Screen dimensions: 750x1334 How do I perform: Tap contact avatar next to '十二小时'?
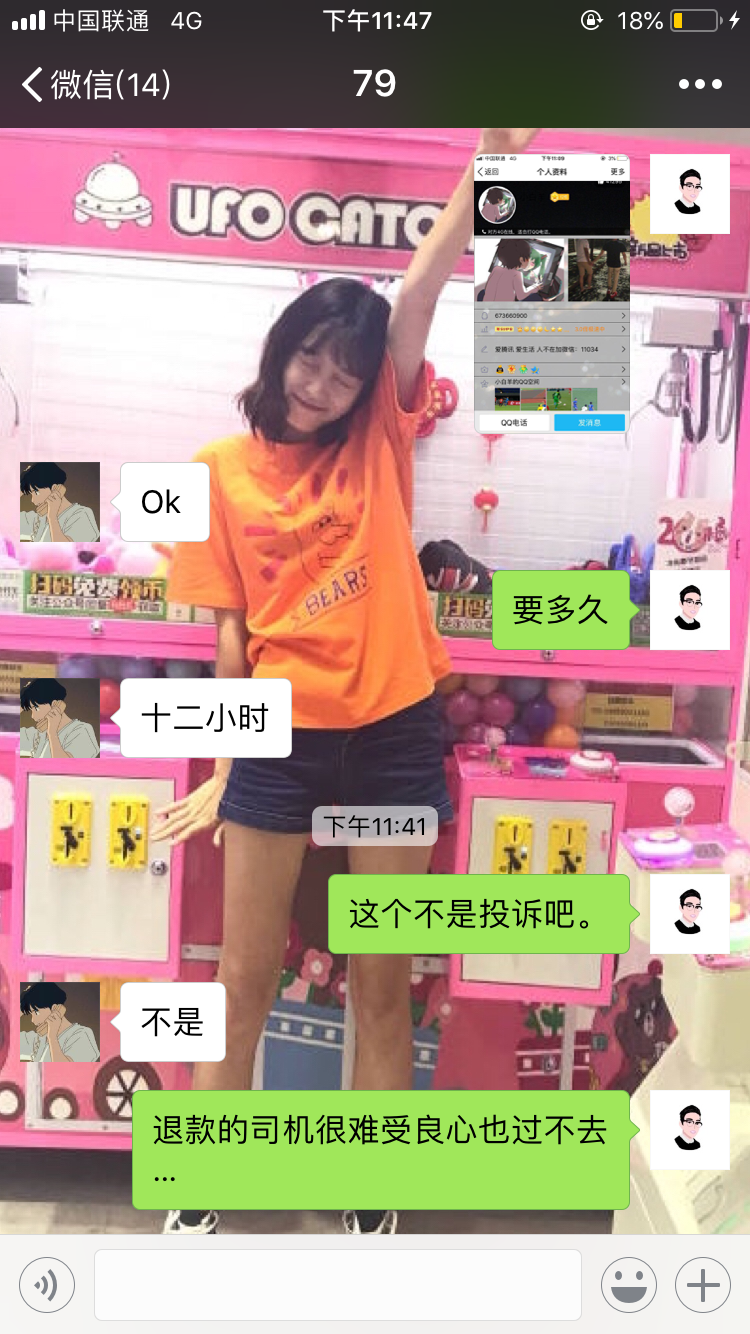[x=60, y=718]
